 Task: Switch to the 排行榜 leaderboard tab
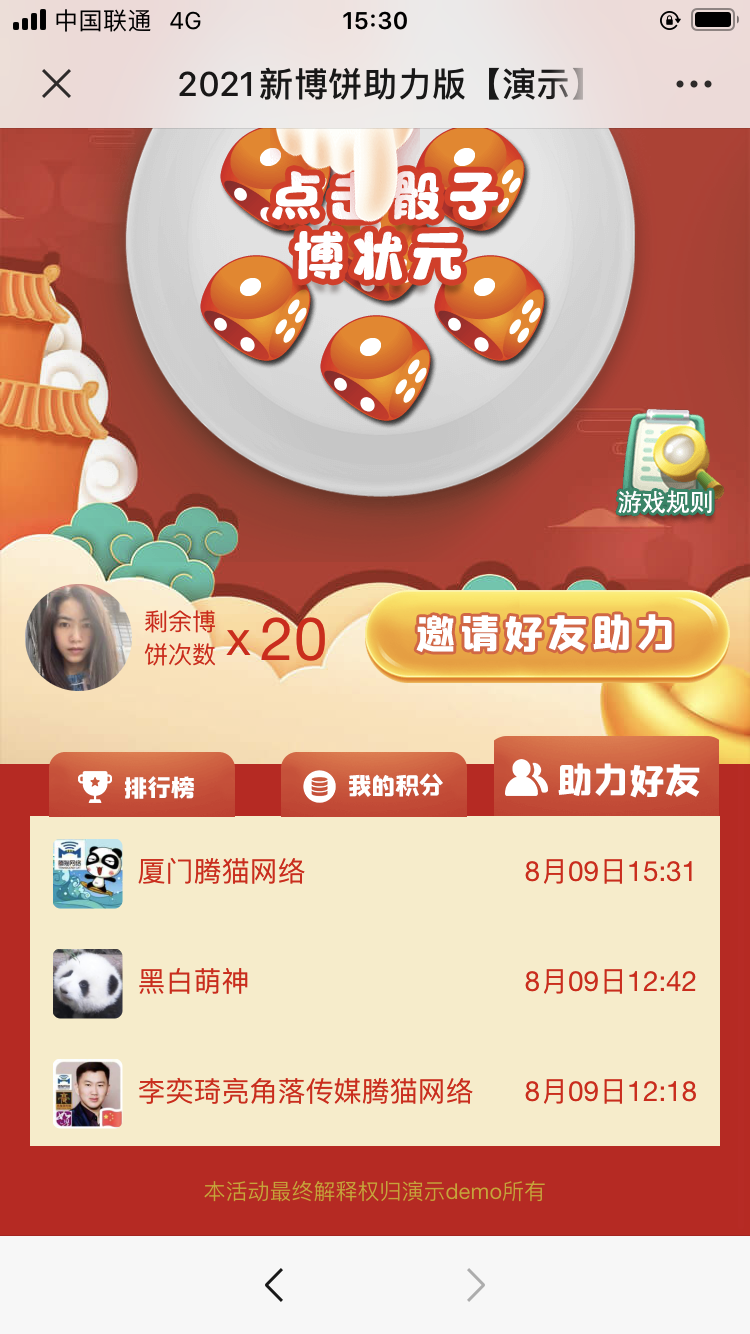coord(142,787)
